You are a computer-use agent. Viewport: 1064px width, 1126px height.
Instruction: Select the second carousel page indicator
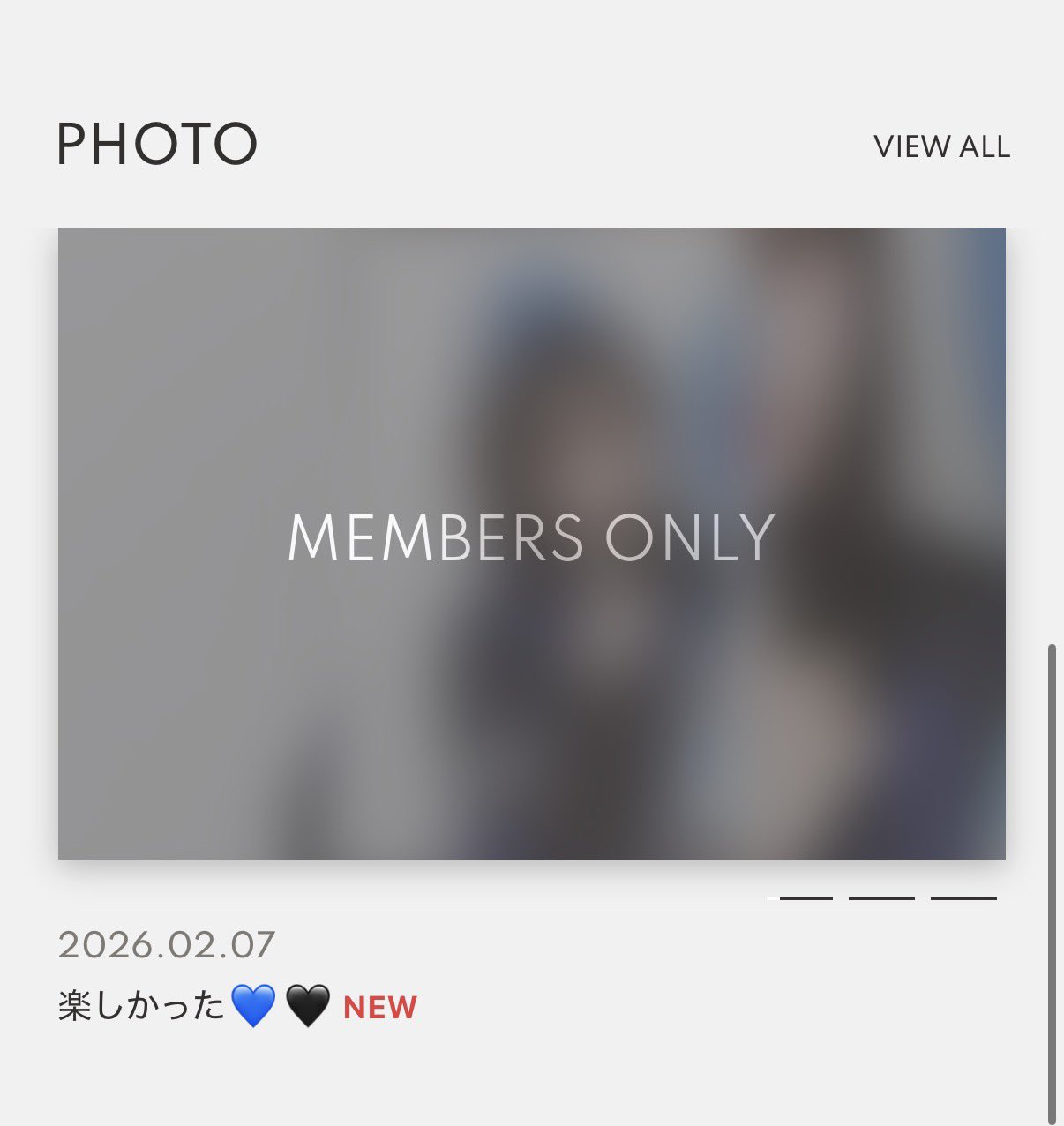pyautogui.click(x=880, y=898)
